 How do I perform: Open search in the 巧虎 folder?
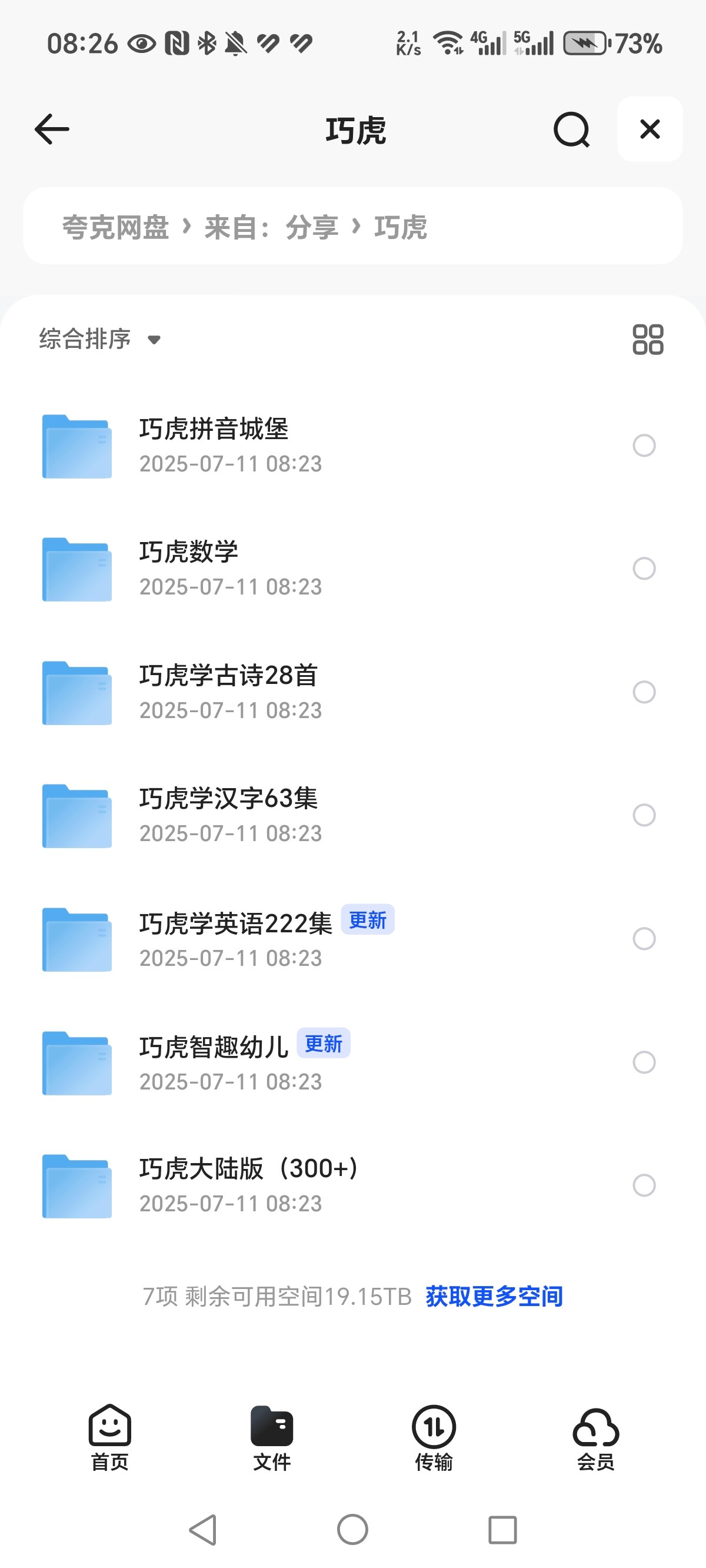pos(571,129)
